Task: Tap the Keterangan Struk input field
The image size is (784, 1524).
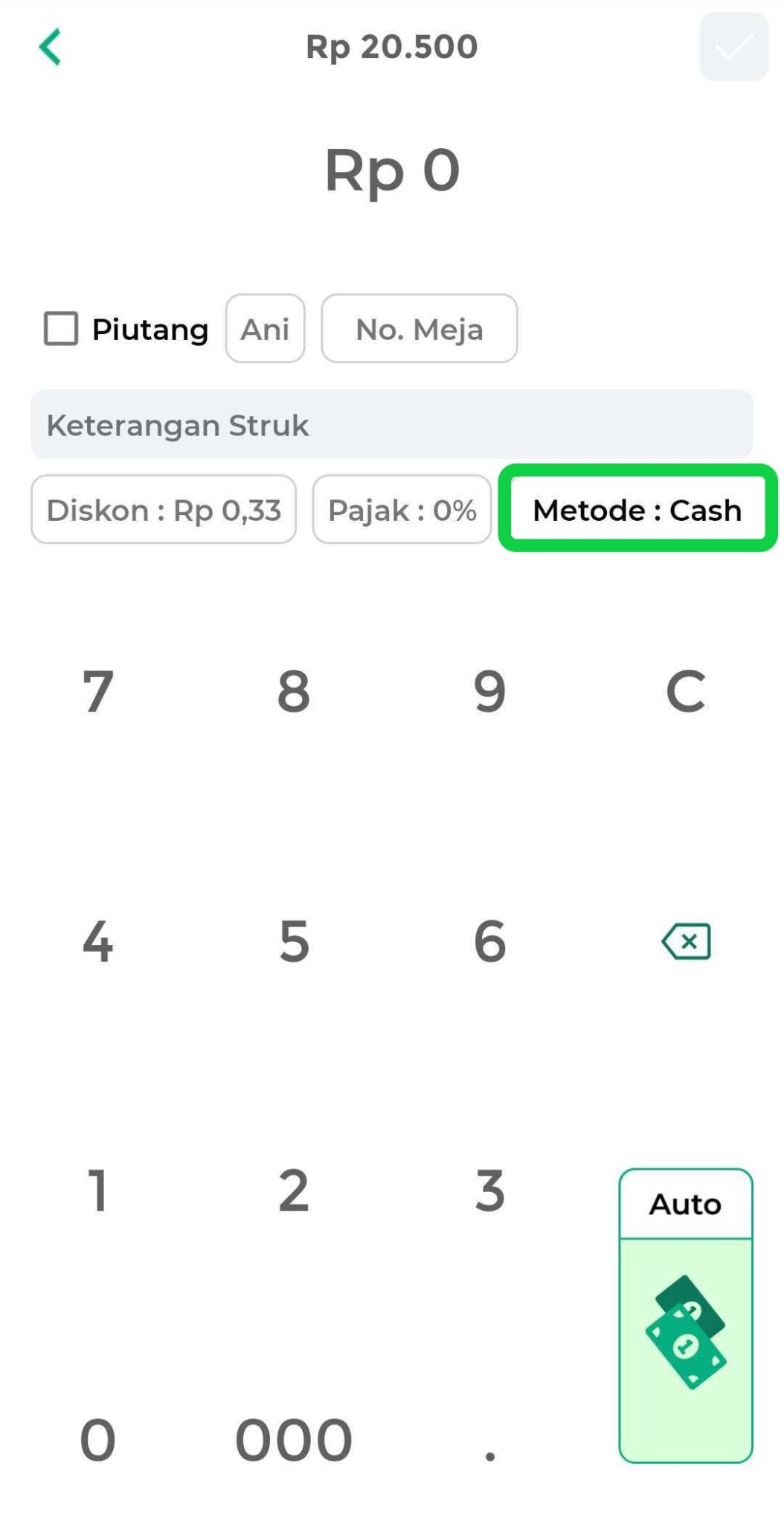Action: tap(392, 425)
